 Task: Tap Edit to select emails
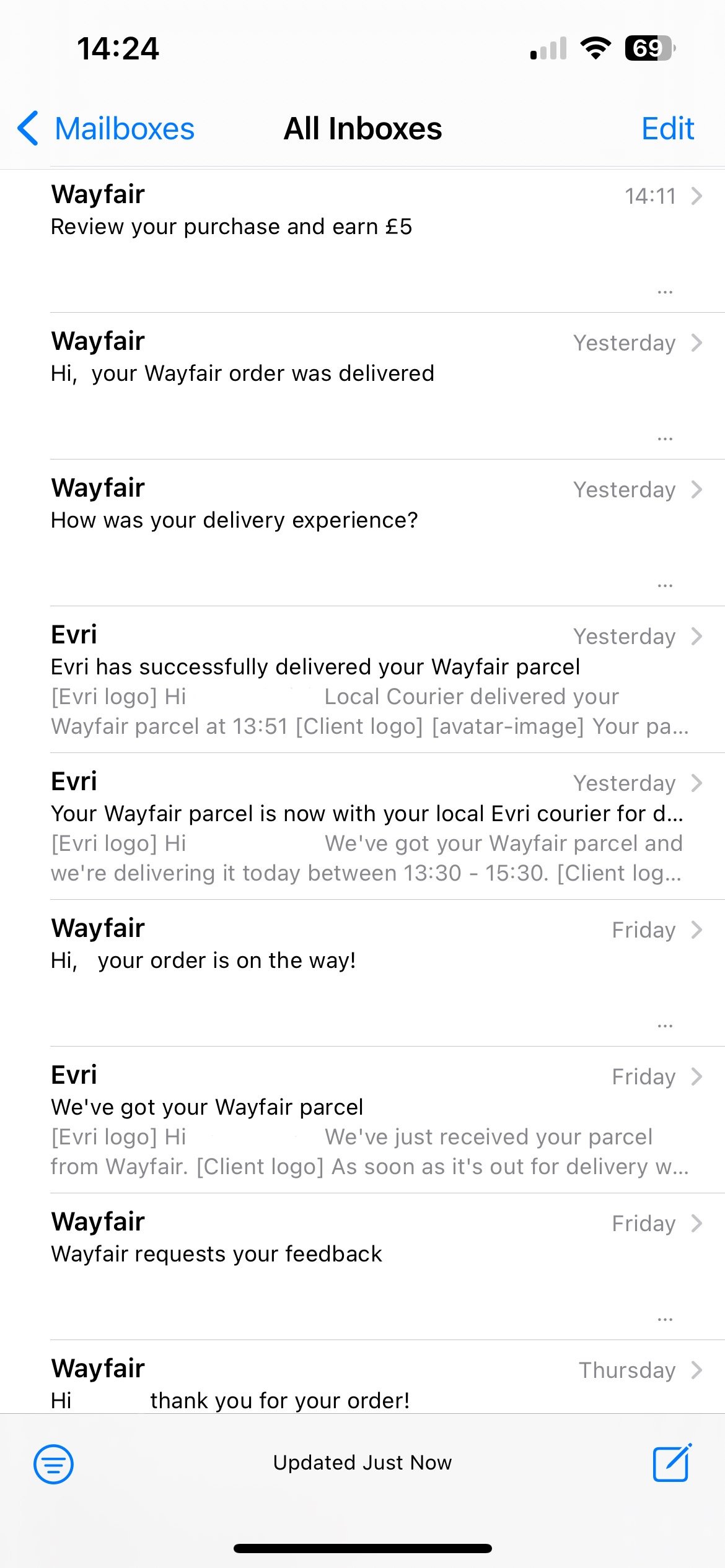pos(667,129)
